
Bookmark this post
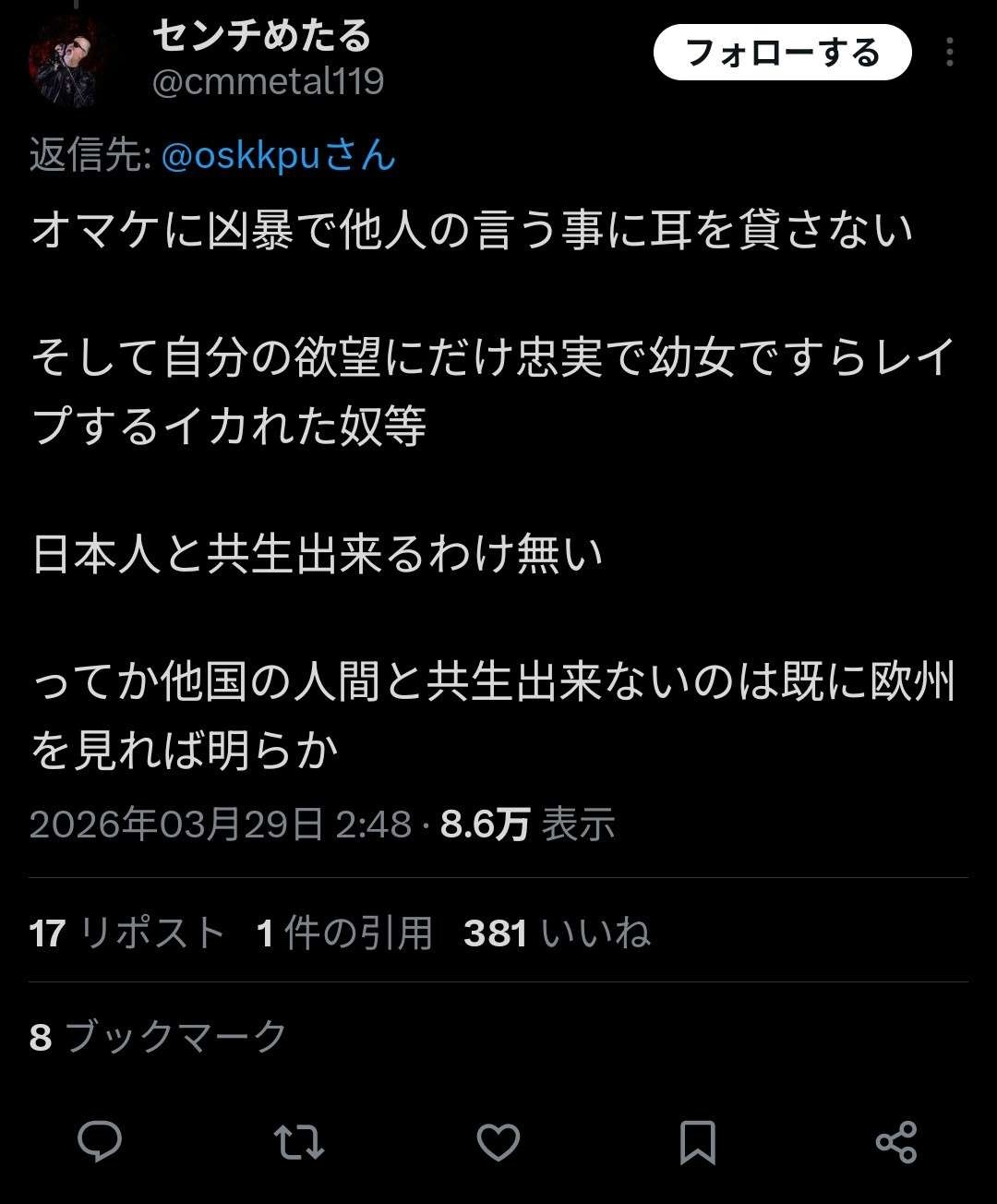697,1142
